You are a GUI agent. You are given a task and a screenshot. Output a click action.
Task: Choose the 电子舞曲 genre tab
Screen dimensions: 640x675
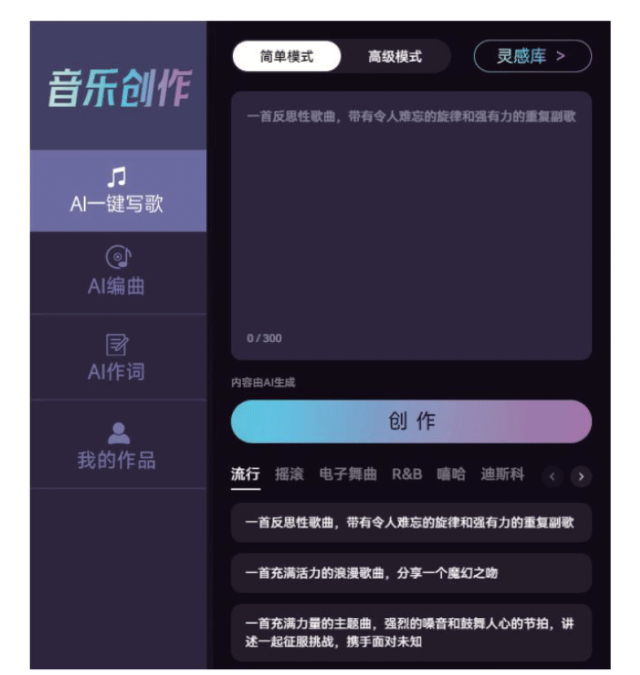pyautogui.click(x=347, y=474)
